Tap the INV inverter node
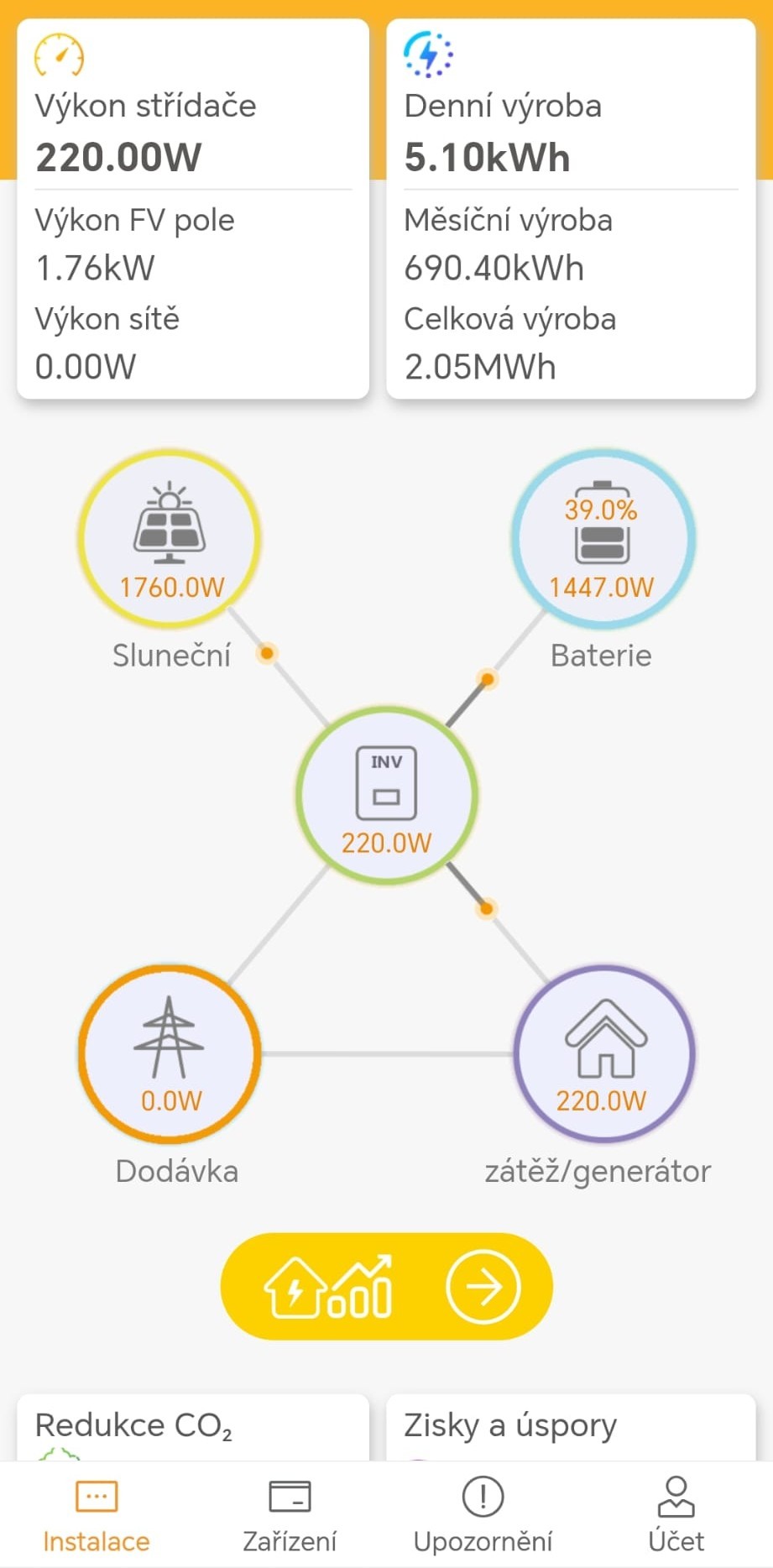This screenshot has width=773, height=1568. [387, 794]
